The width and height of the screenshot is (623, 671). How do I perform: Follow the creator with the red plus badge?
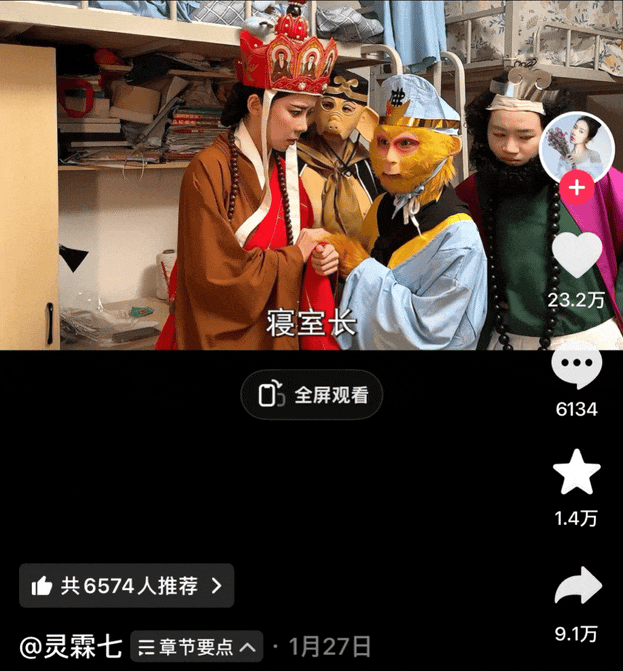tap(577, 188)
